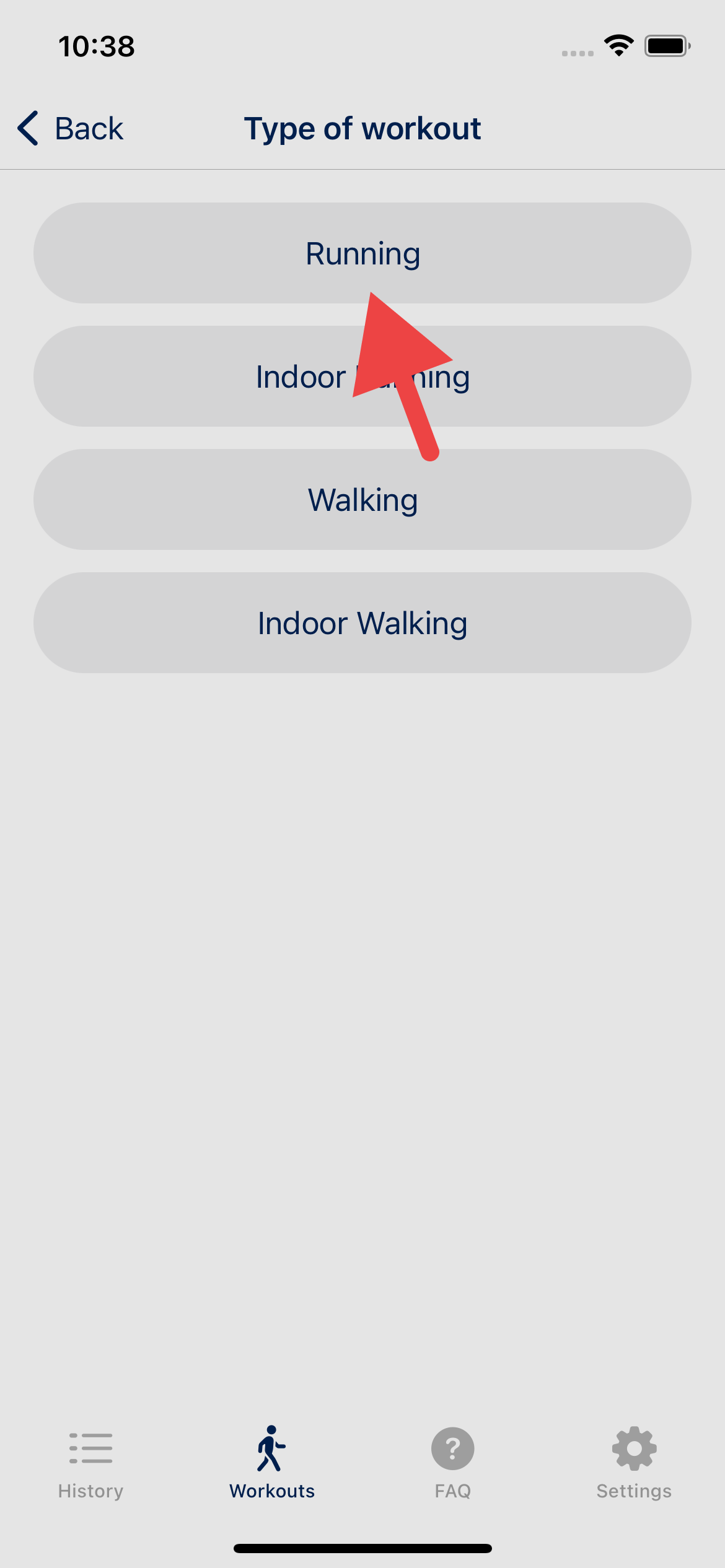Select Indoor Walking workout type
The image size is (725, 1568).
362,622
